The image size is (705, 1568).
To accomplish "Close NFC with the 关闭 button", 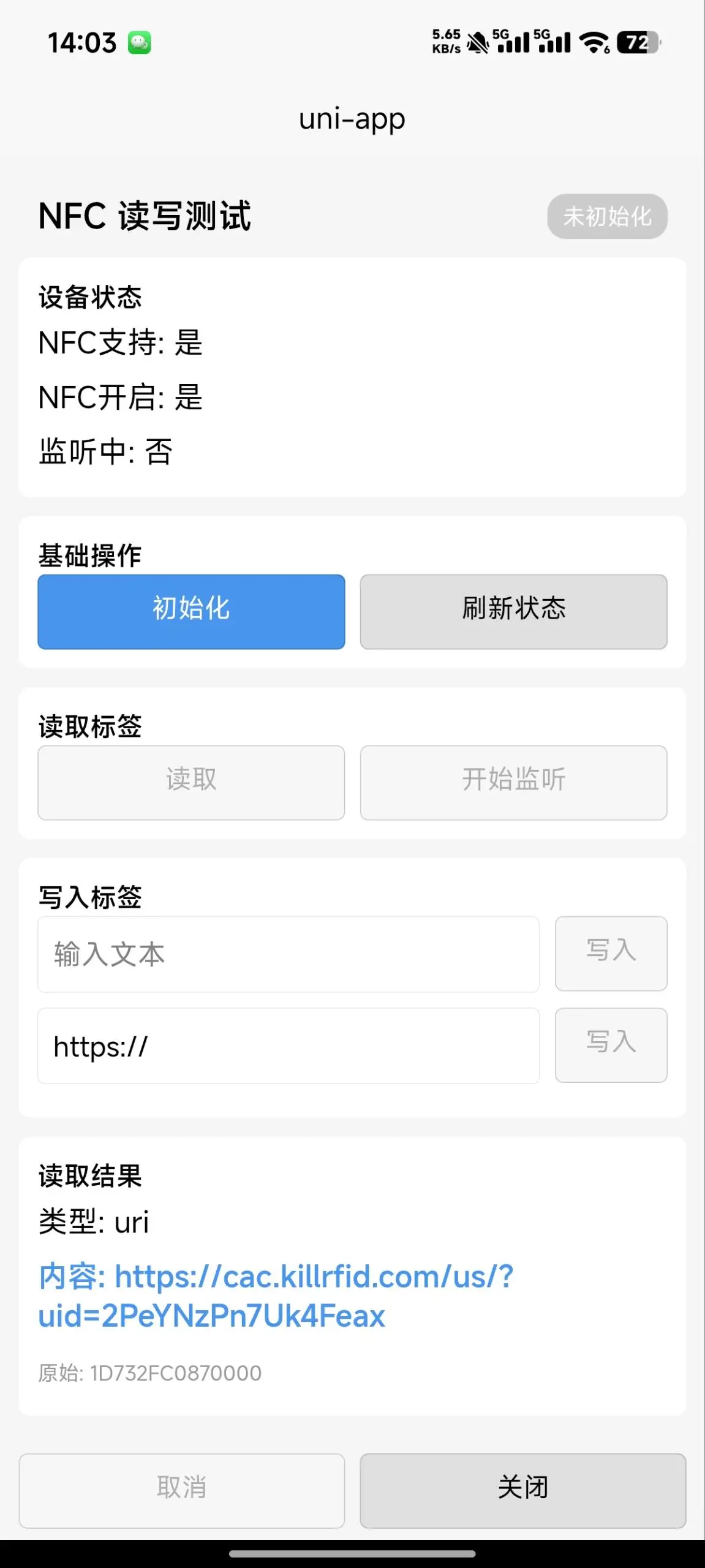I will (522, 1490).
